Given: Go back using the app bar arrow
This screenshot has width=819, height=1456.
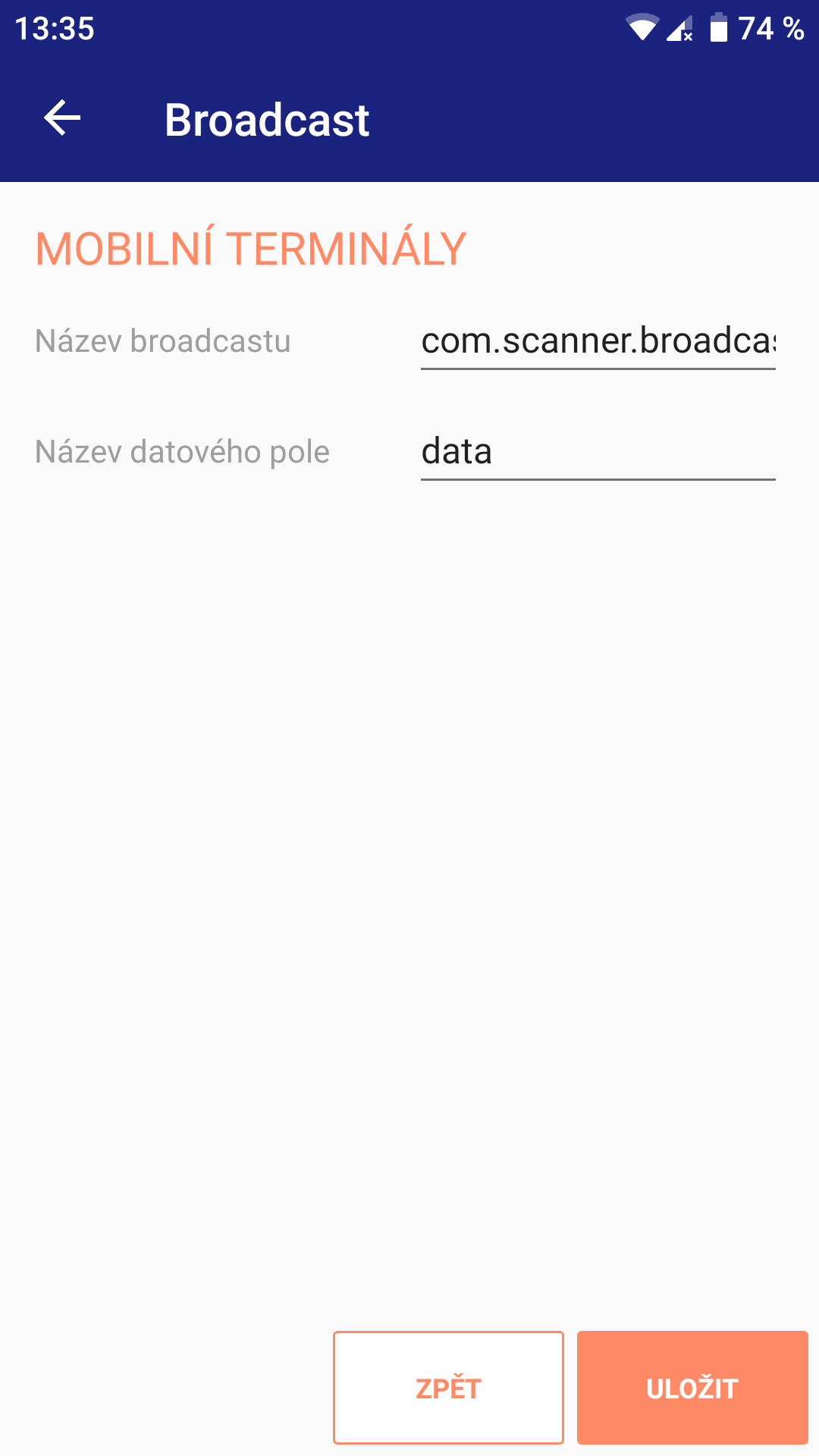Looking at the screenshot, I should (x=62, y=118).
